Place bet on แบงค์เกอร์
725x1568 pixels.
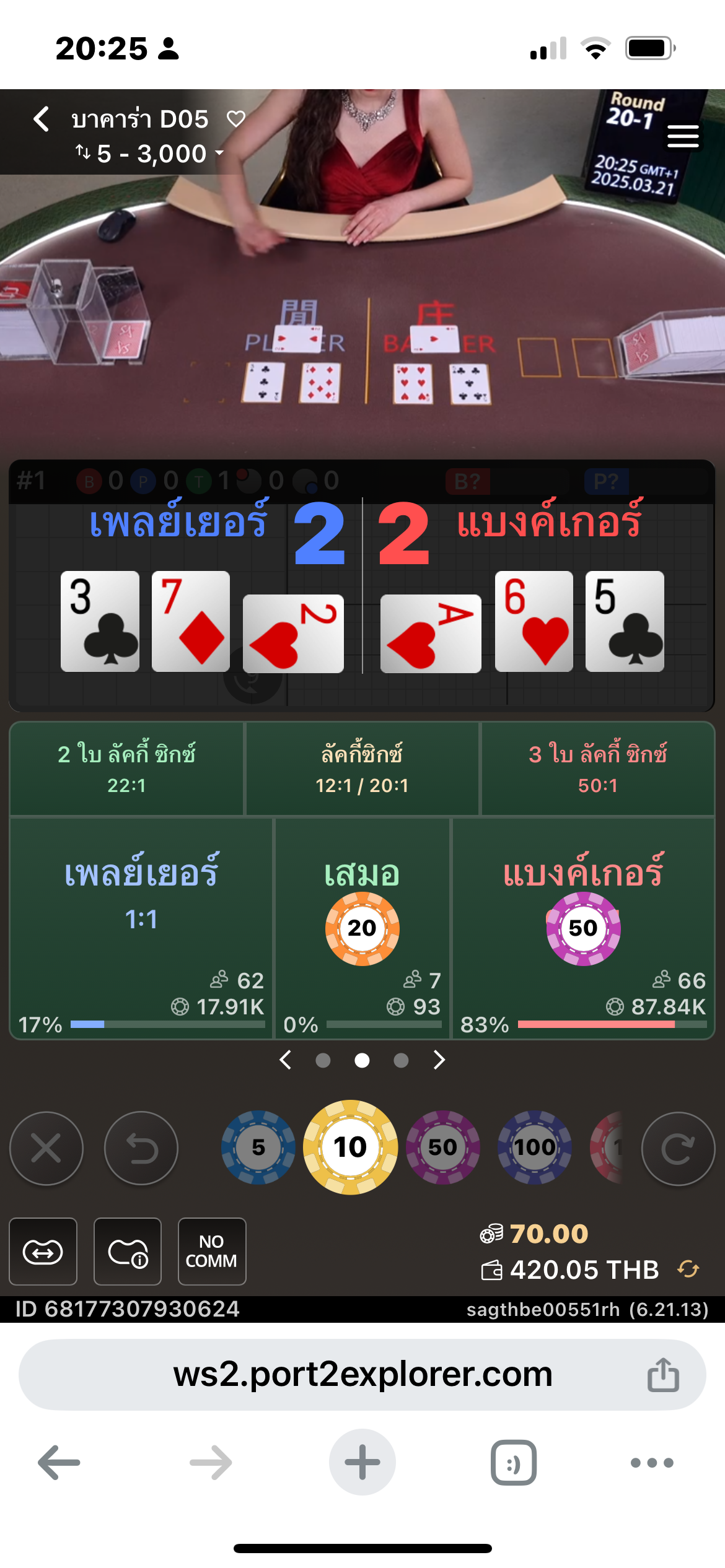(584, 928)
